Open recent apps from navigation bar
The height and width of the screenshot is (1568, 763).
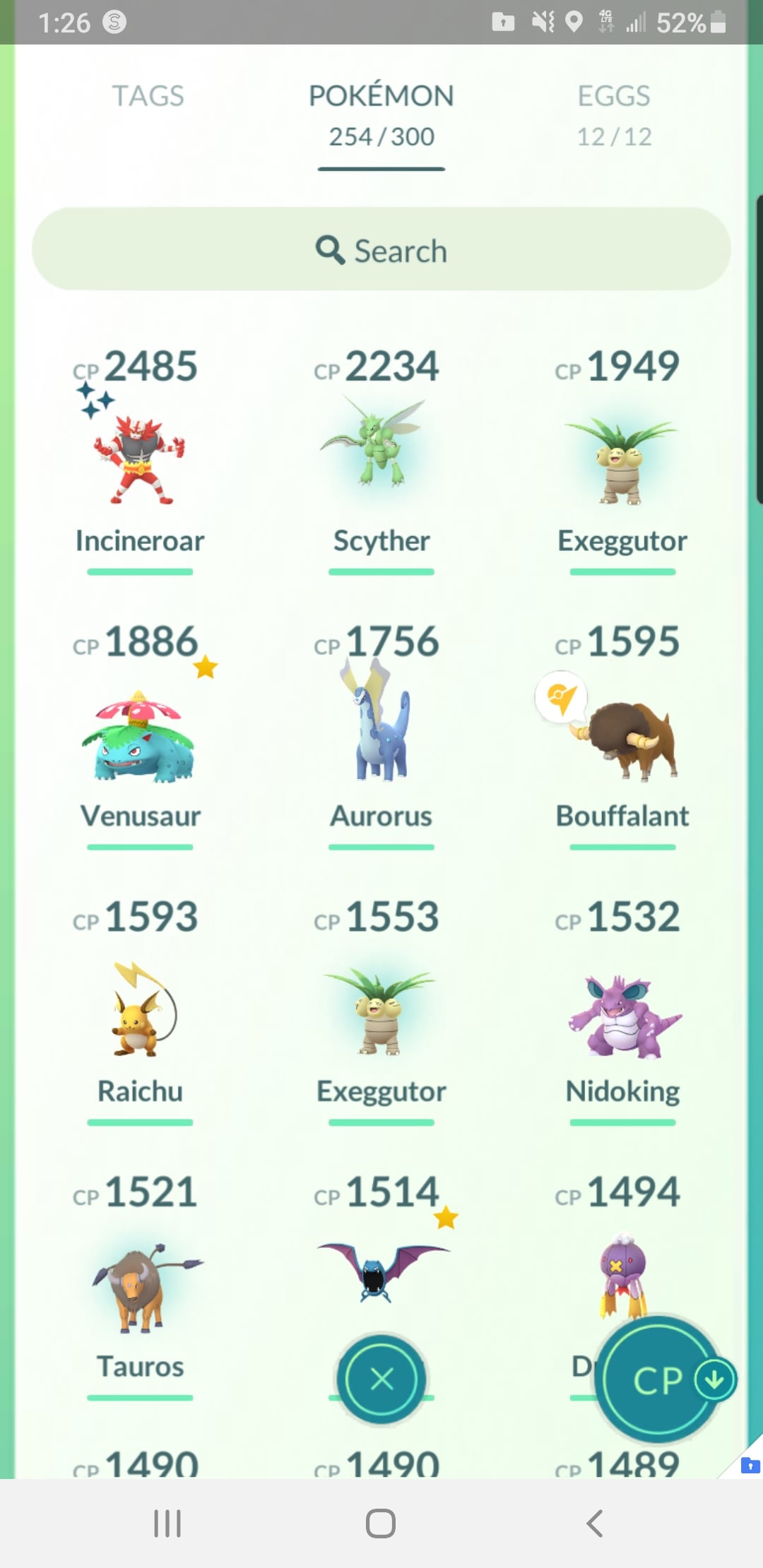tap(167, 1523)
